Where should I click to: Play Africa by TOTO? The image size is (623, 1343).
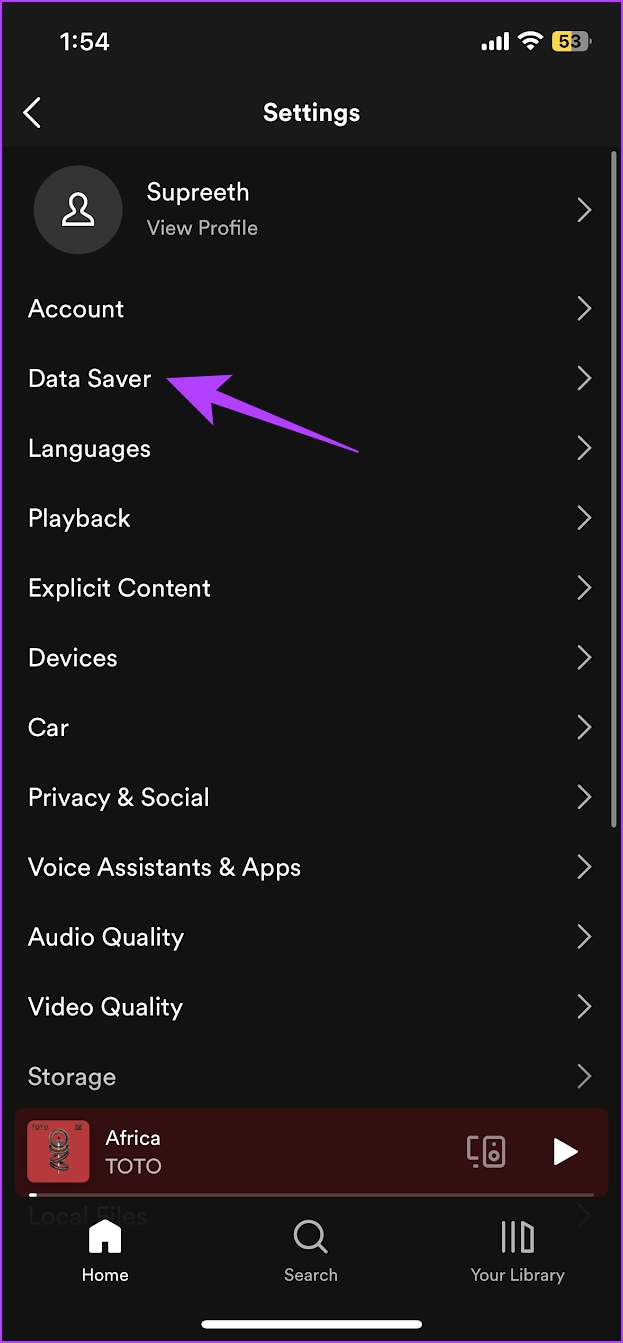click(x=566, y=1152)
